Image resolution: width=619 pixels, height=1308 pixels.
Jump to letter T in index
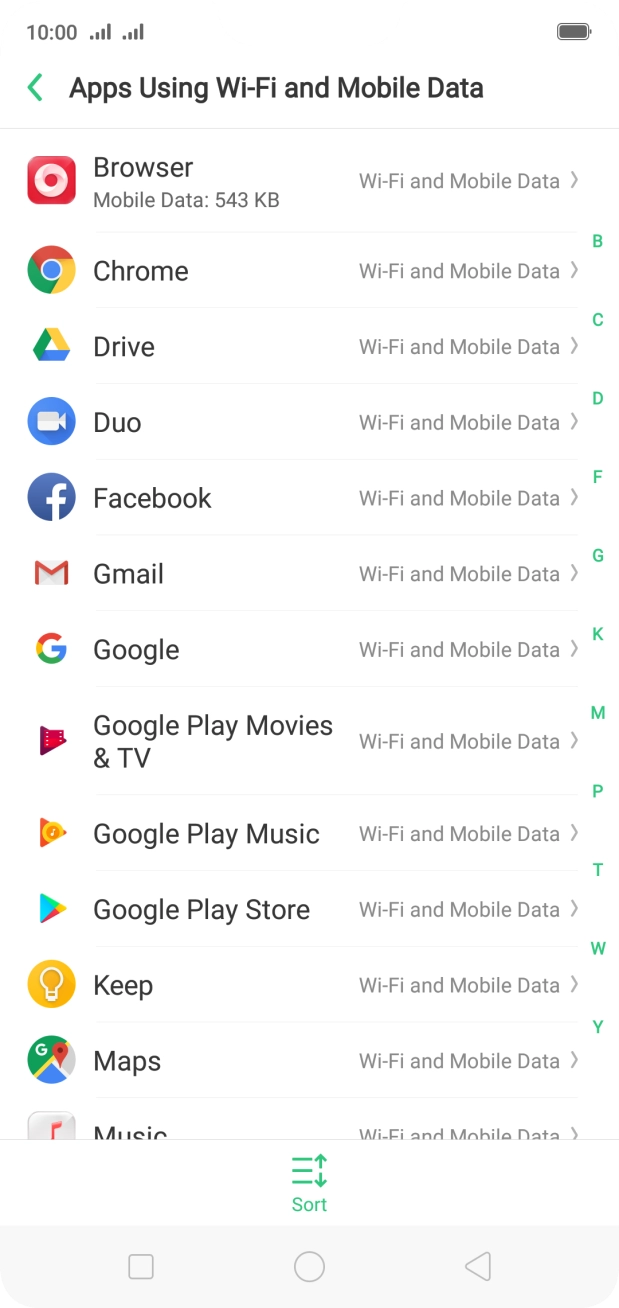click(x=598, y=870)
